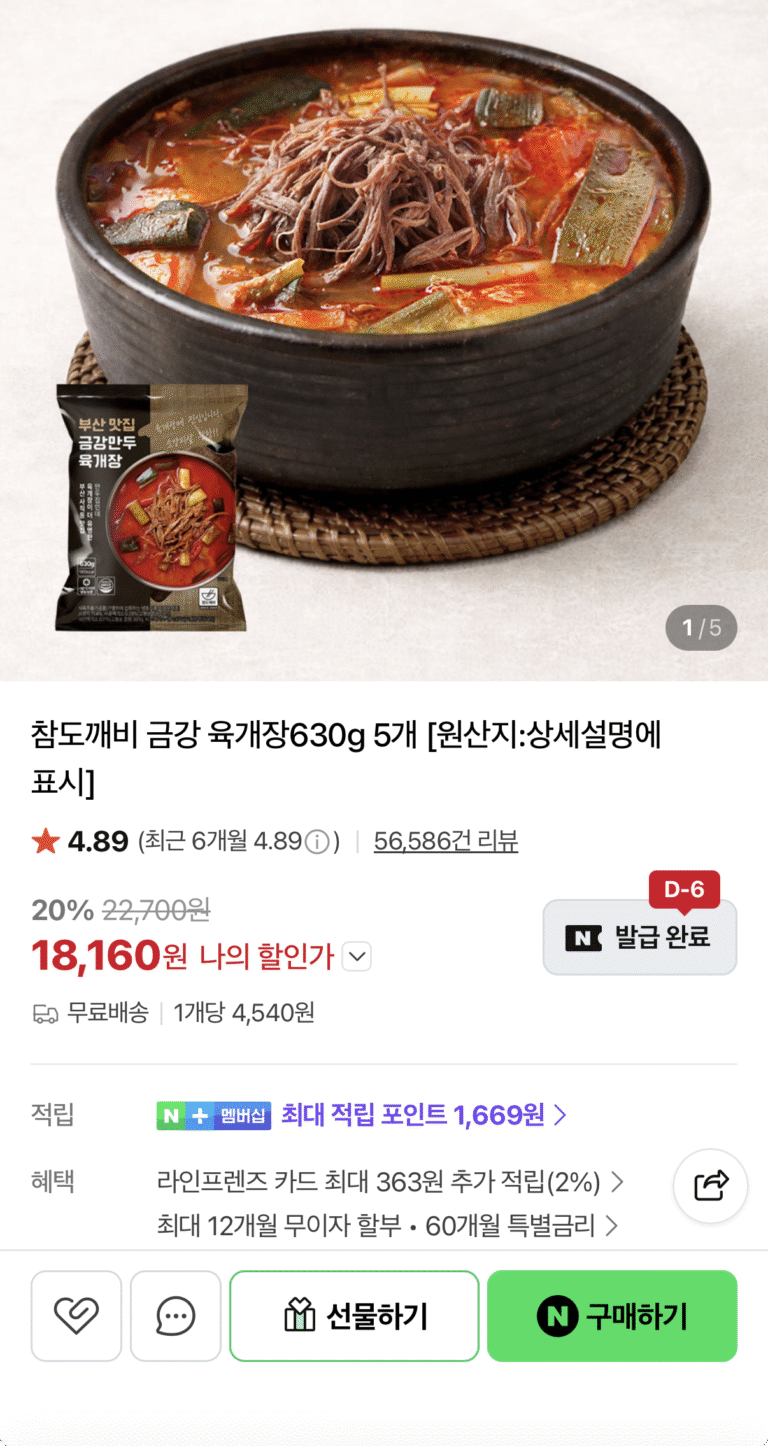Tap the info icon beside 최근 6개월 rating

pos(316,842)
